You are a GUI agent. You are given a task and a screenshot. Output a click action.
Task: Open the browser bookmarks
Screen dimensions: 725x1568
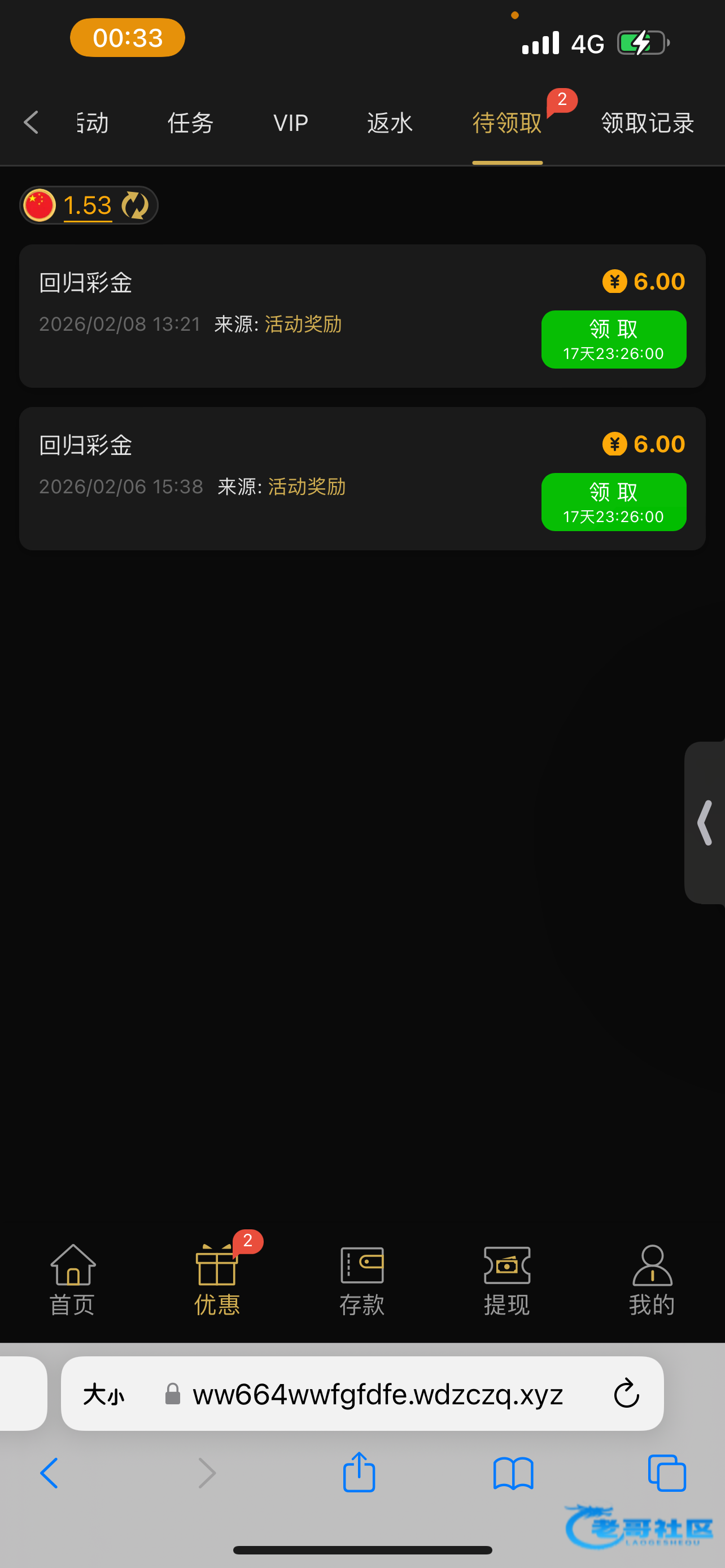[x=513, y=1473]
